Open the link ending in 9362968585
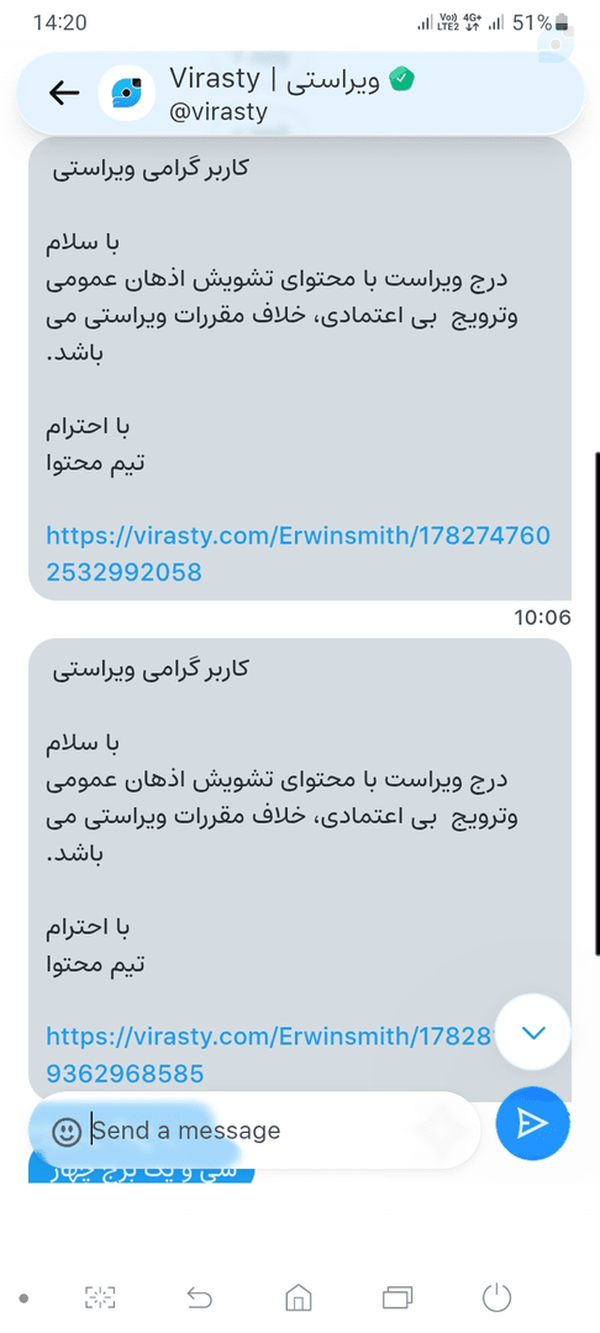Image resolution: width=600 pixels, height=1333 pixels. coord(270,1054)
